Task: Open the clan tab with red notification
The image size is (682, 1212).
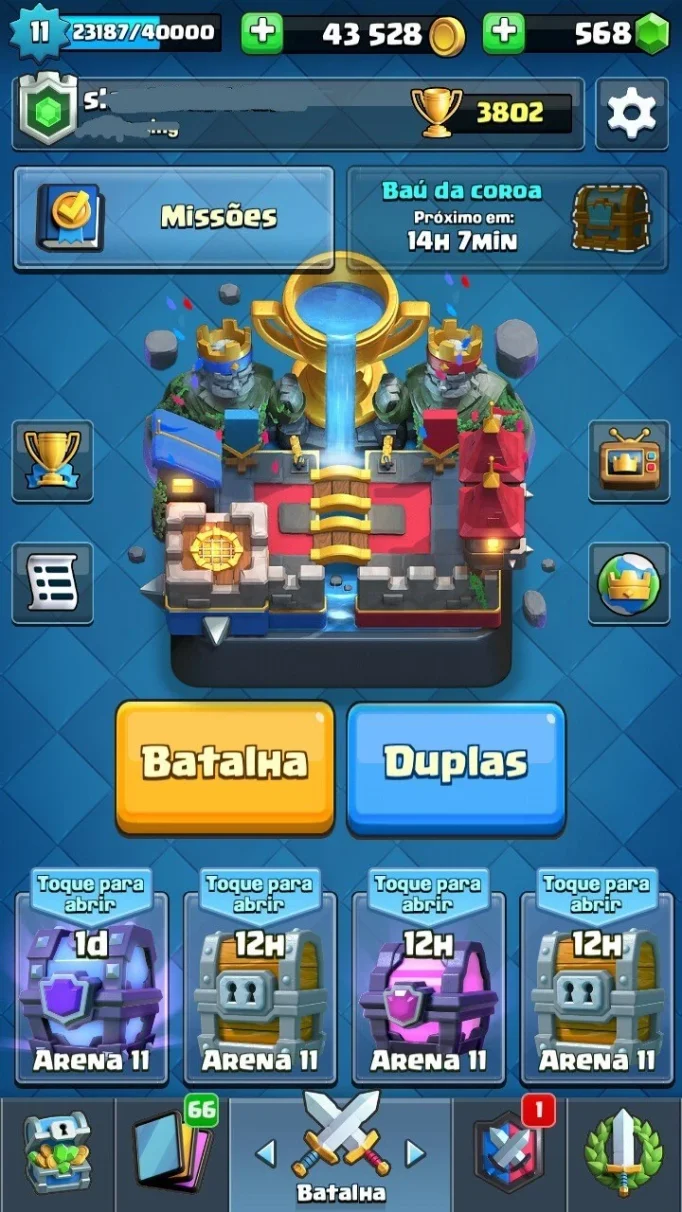Action: 509,1155
